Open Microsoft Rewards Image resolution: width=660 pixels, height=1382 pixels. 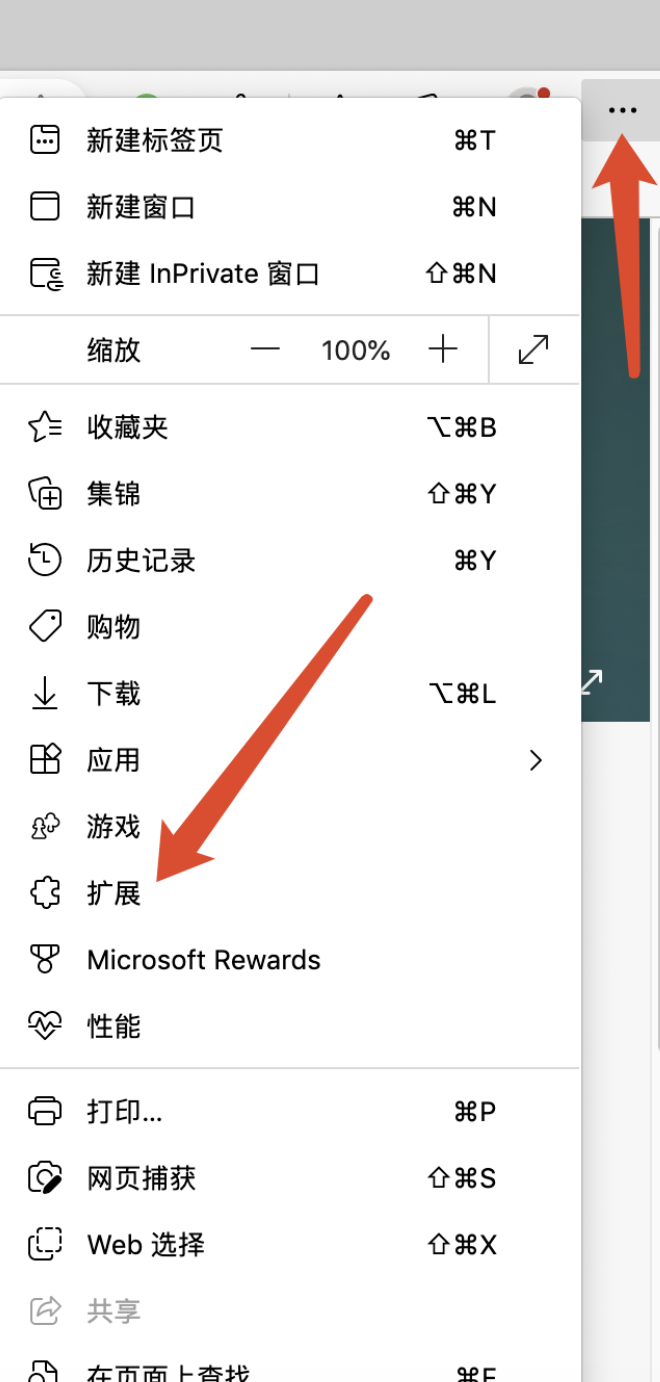click(203, 960)
